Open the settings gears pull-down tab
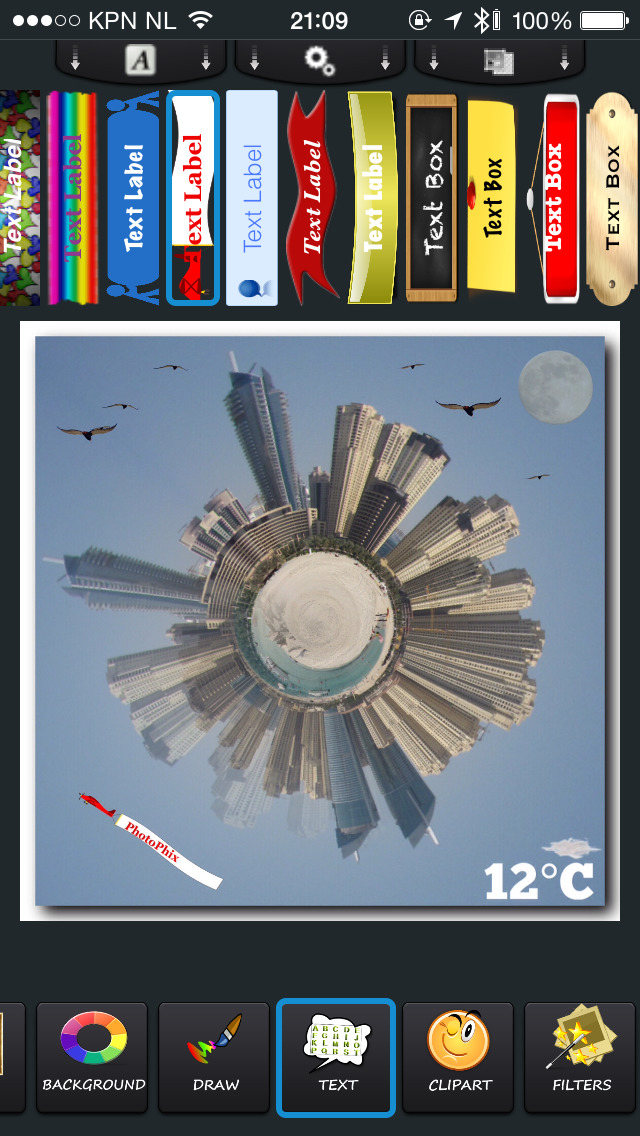This screenshot has height=1136, width=640. tap(319, 60)
